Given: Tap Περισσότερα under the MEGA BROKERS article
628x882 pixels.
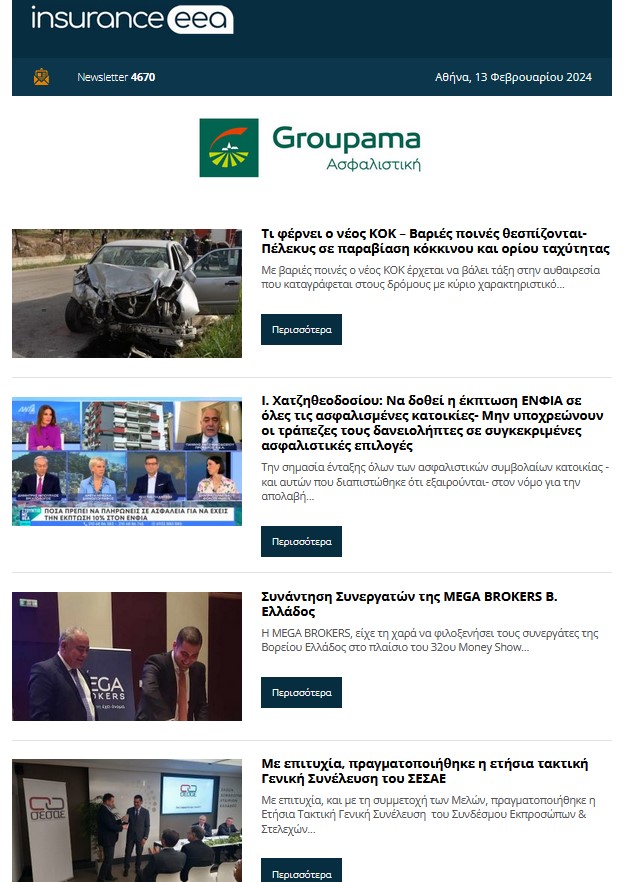Looking at the screenshot, I should click(x=301, y=692).
